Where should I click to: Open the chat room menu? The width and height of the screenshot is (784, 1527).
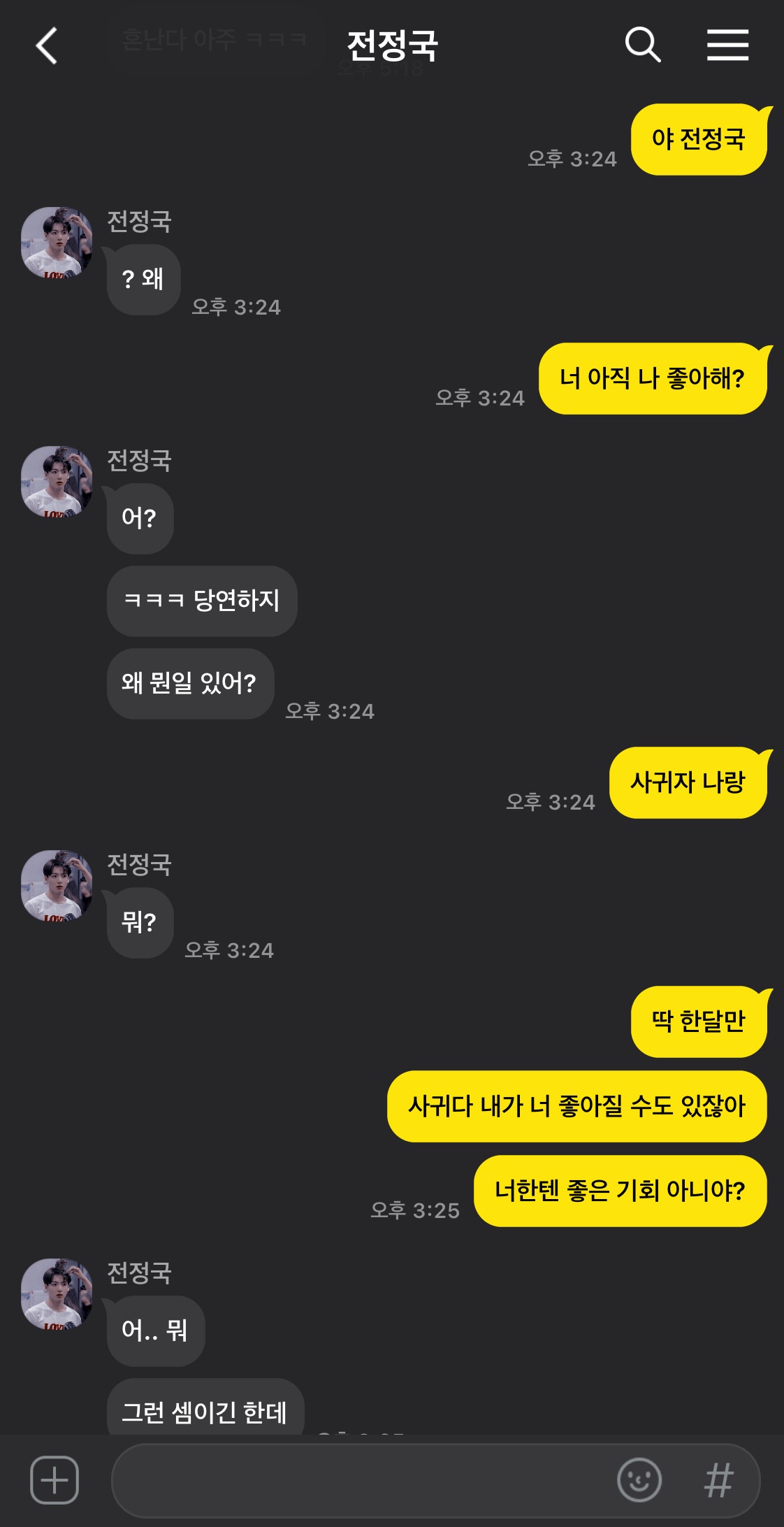727,45
